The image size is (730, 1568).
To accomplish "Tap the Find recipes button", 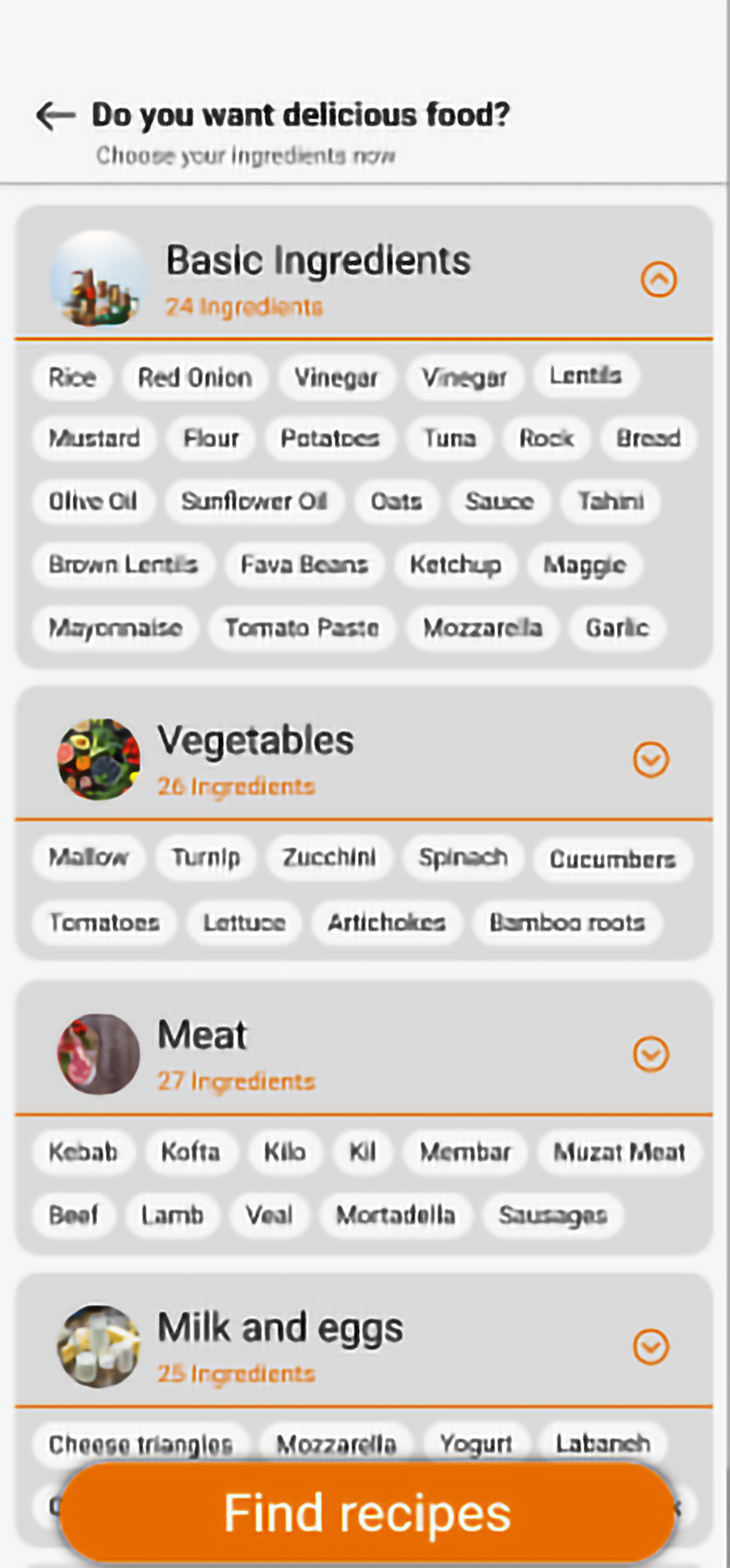I will coord(366,1512).
